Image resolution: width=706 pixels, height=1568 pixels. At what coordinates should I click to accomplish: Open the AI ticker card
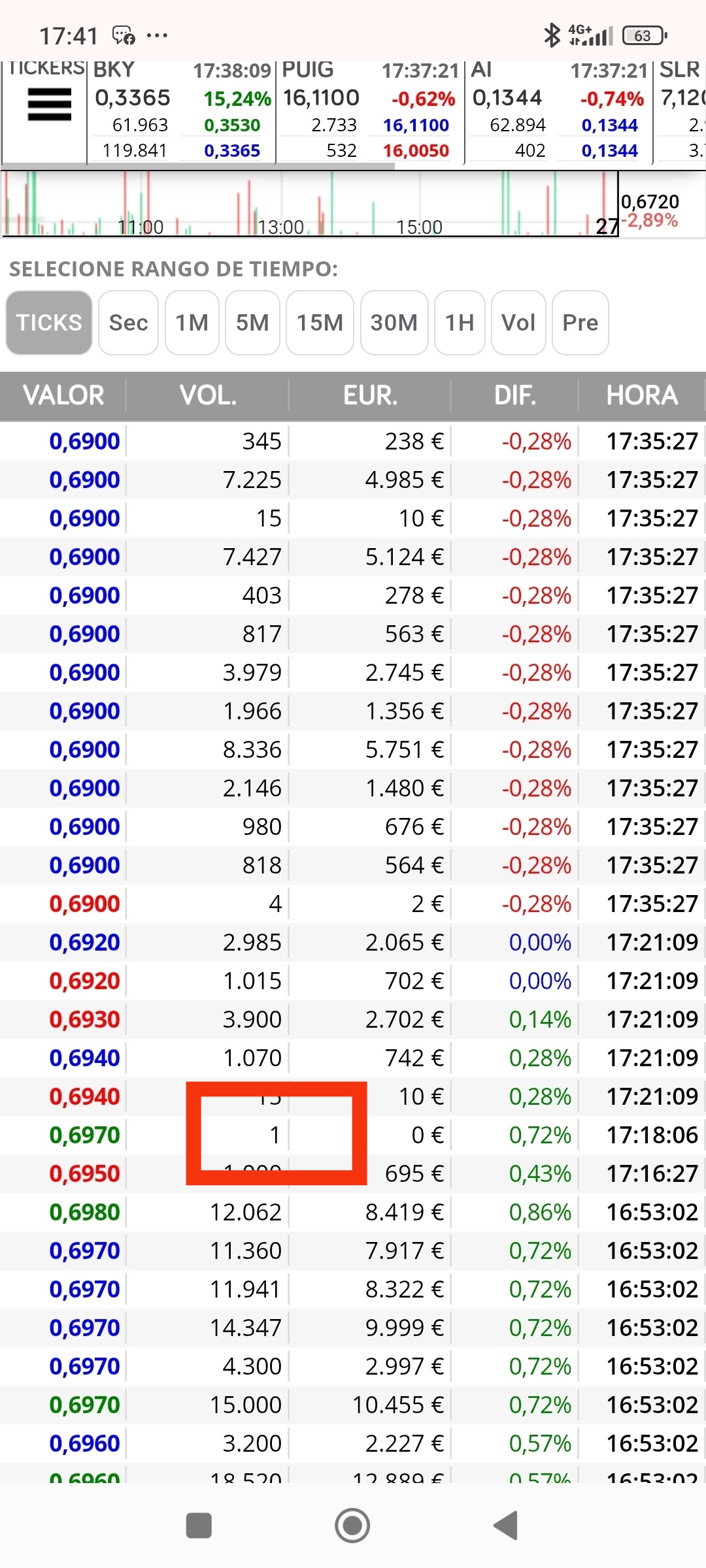coord(559,111)
